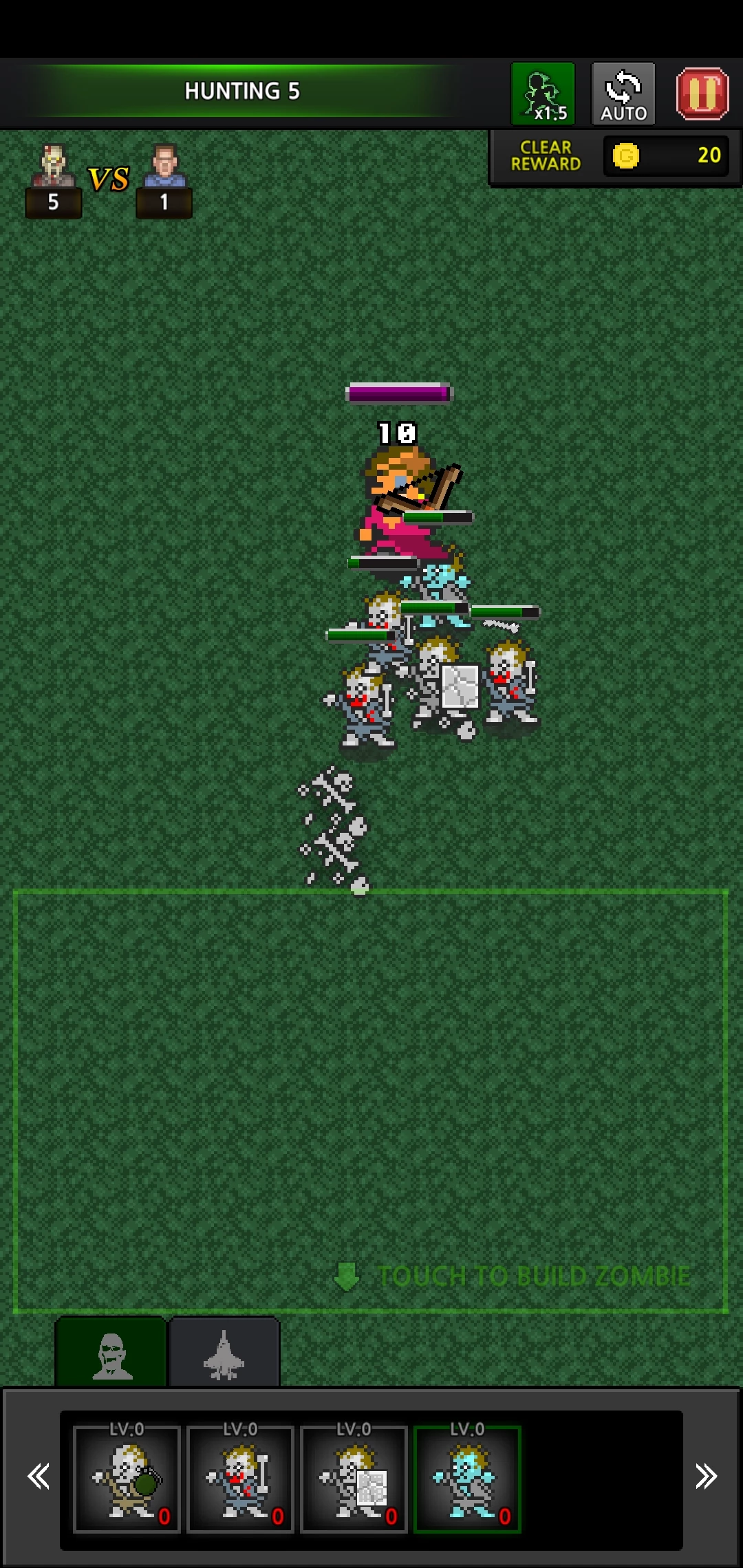Image resolution: width=743 pixels, height=1568 pixels.
Task: Toggle the x1.5 game speed button
Action: tap(543, 94)
